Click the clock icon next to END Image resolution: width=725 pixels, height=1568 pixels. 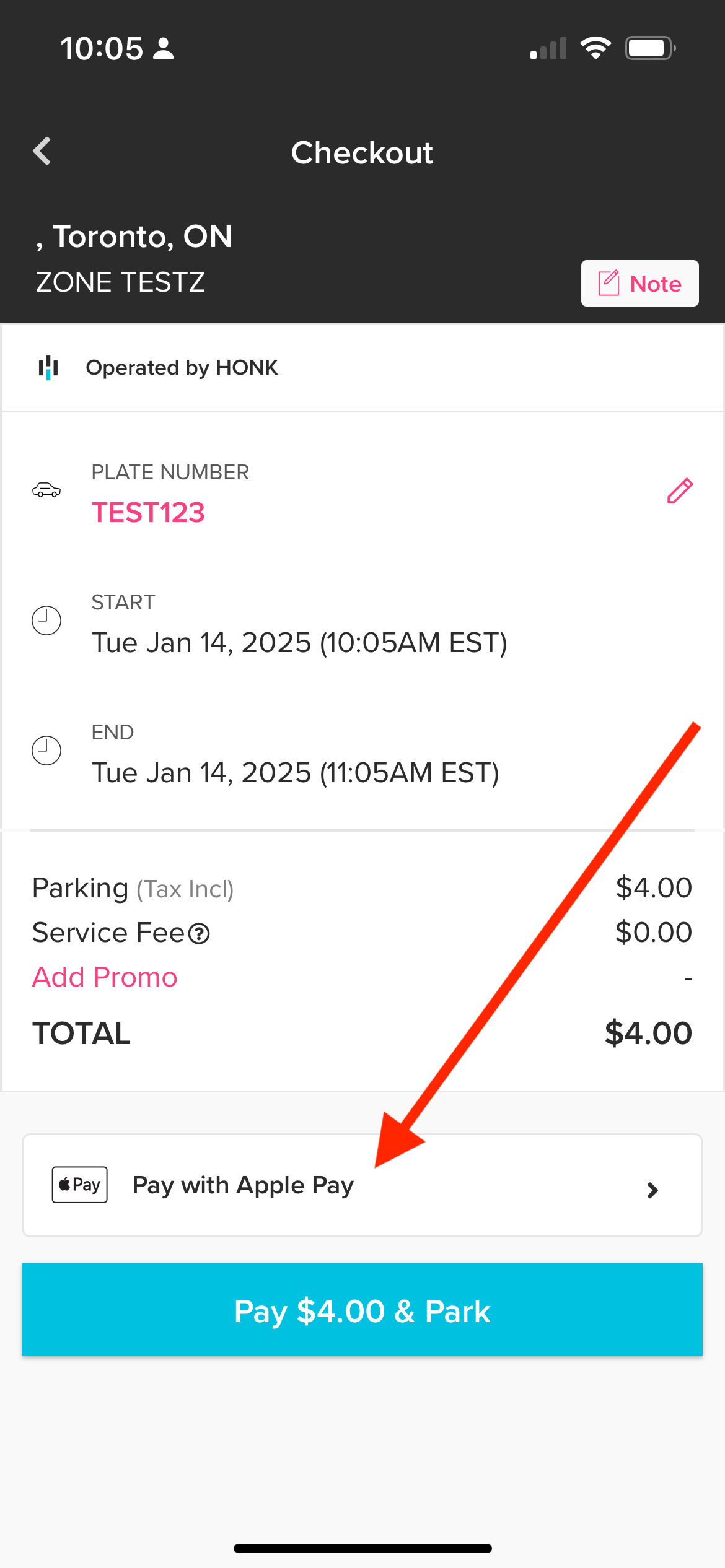click(46, 751)
